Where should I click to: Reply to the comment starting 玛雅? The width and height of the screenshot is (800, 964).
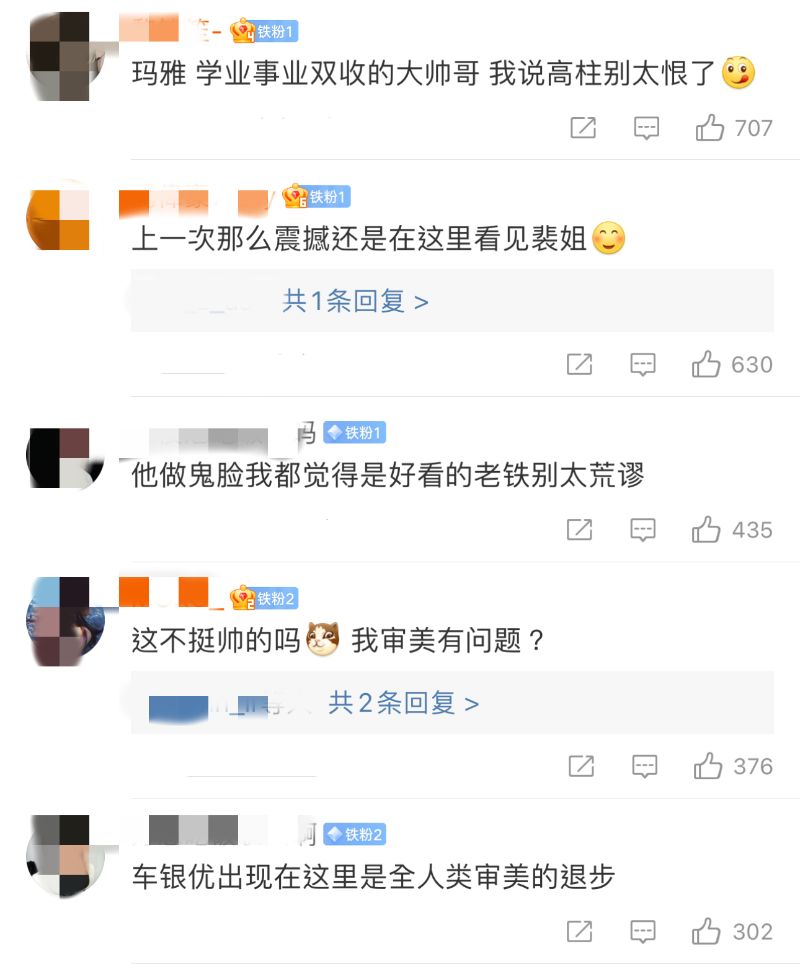[647, 128]
